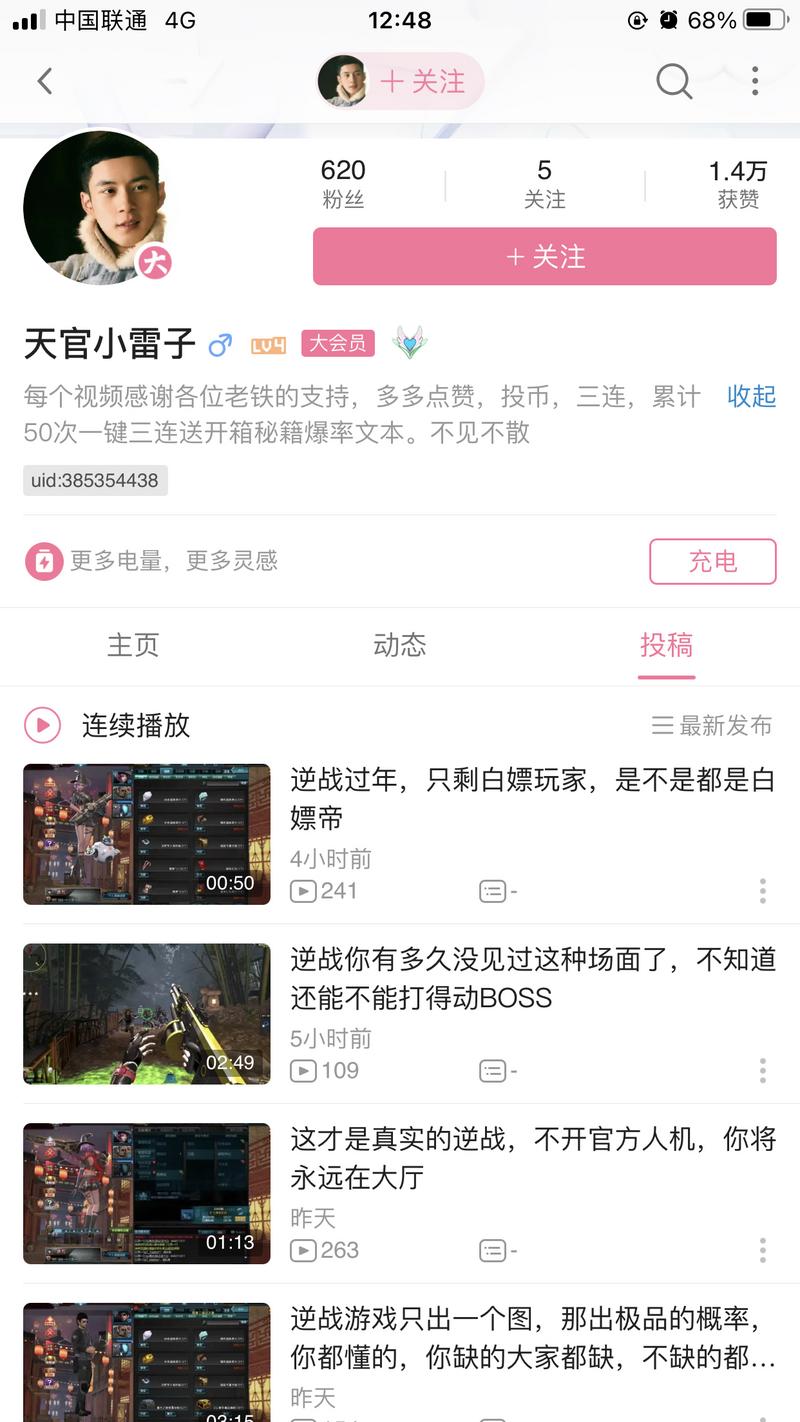The width and height of the screenshot is (800, 1422).
Task: Open the top-right overflow menu
Action: (x=755, y=81)
